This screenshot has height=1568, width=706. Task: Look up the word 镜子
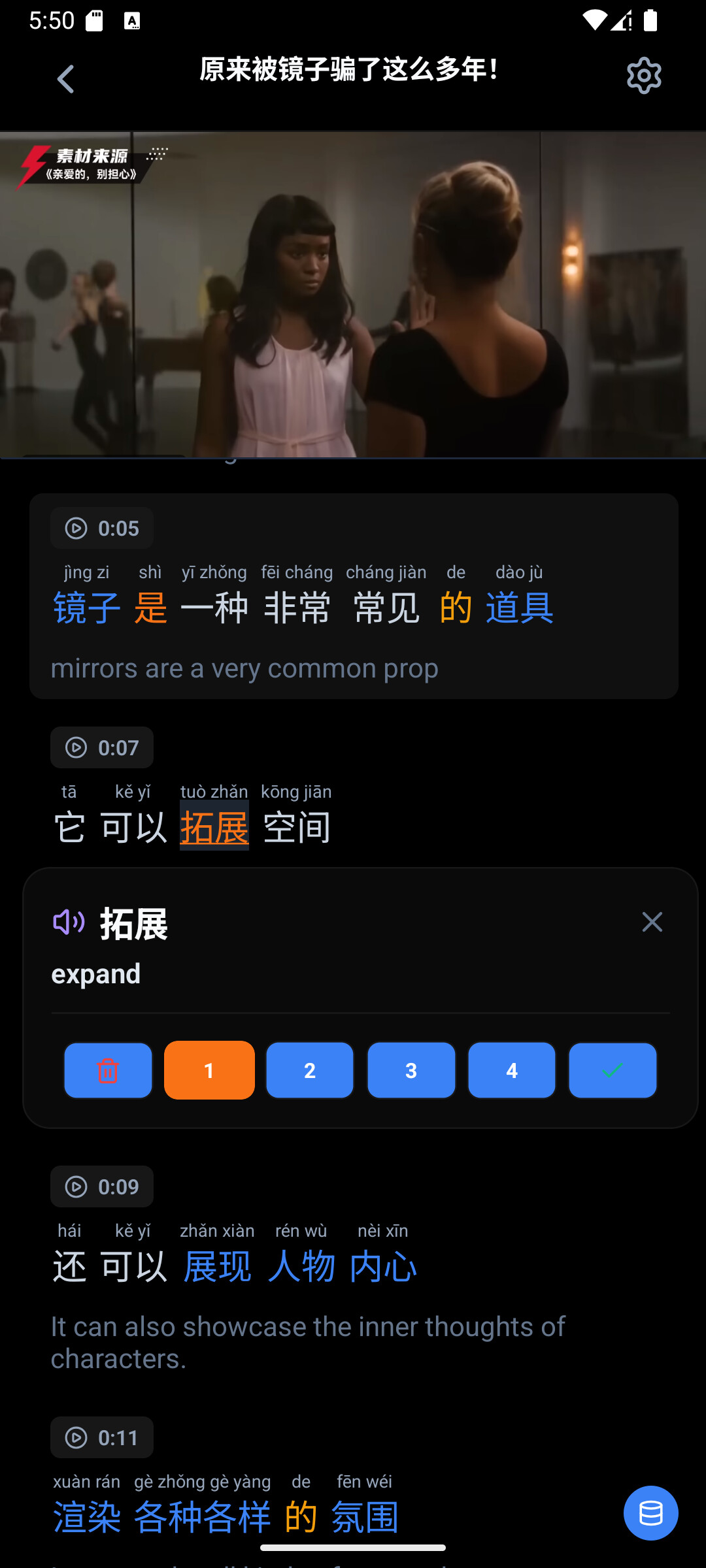[87, 608]
